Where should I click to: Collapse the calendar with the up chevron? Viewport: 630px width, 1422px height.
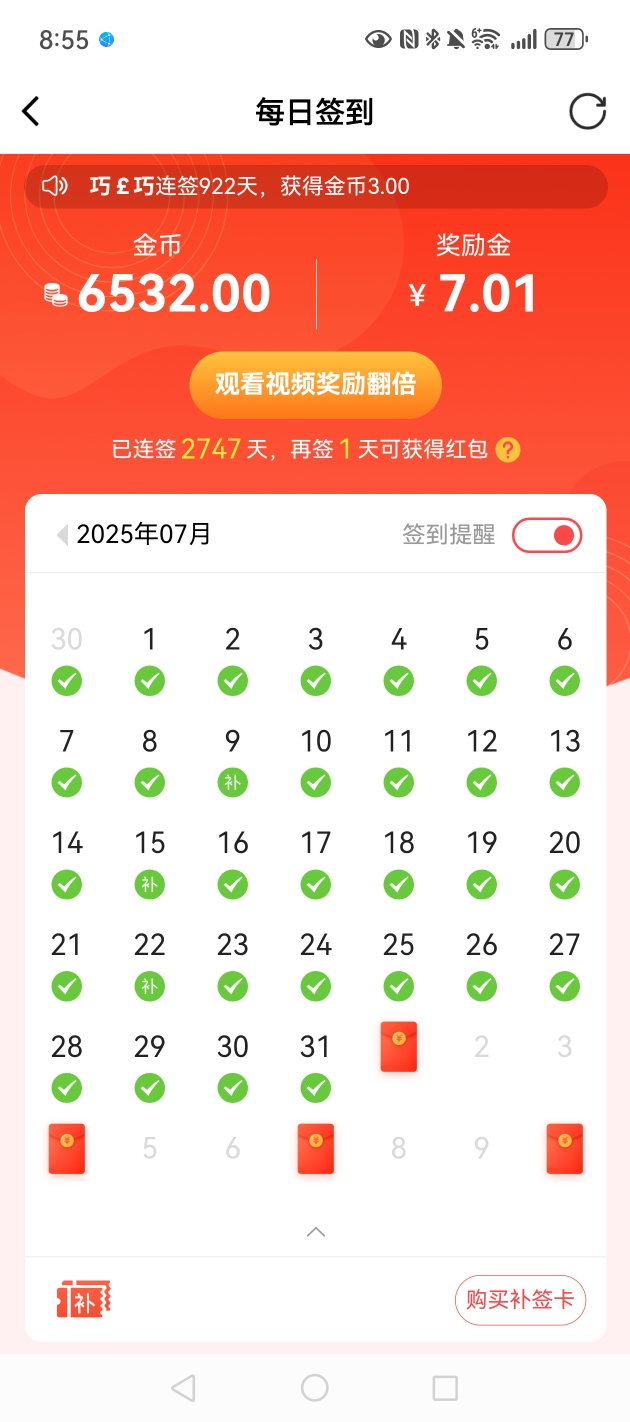(315, 1231)
